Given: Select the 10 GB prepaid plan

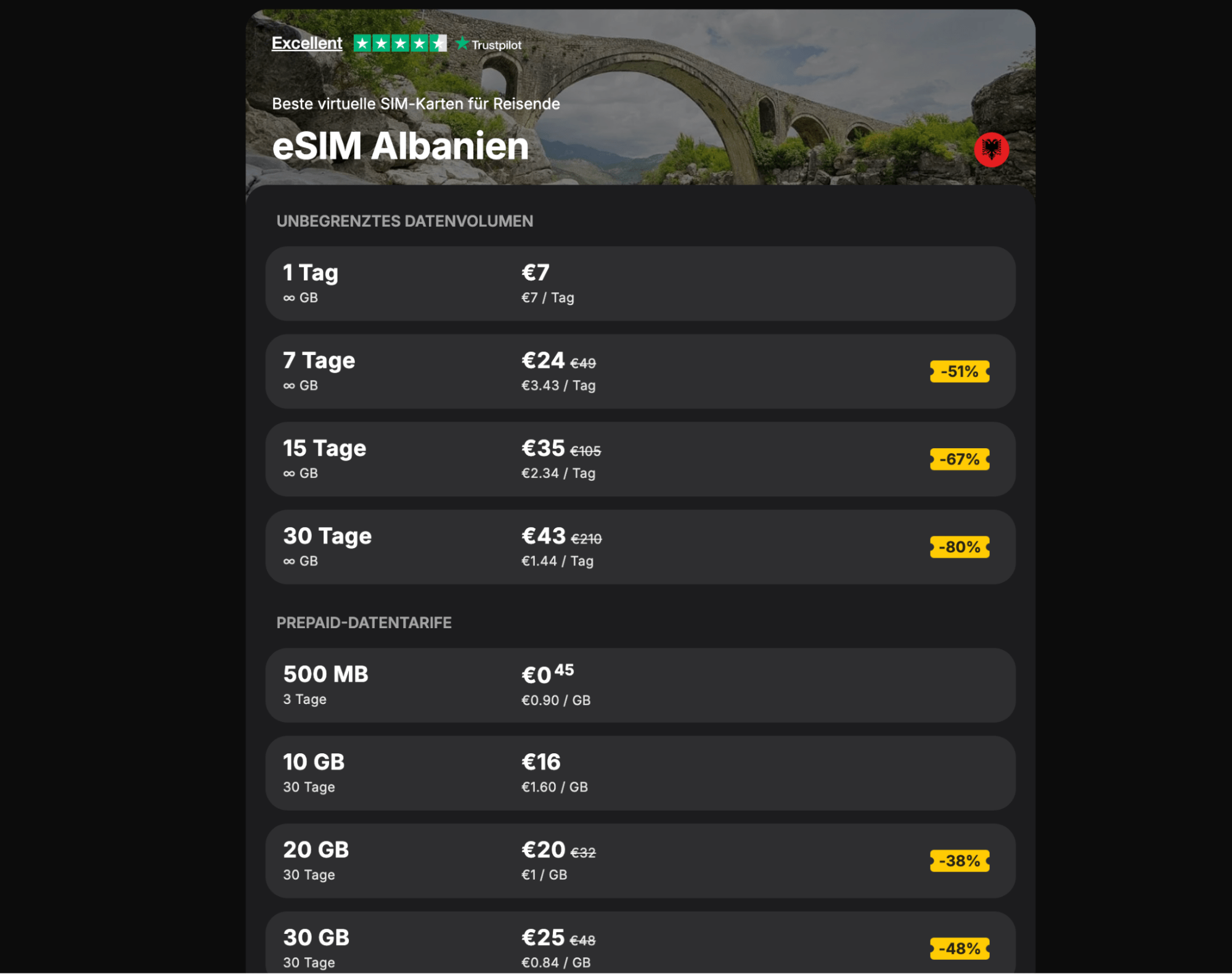Looking at the screenshot, I should pos(640,773).
